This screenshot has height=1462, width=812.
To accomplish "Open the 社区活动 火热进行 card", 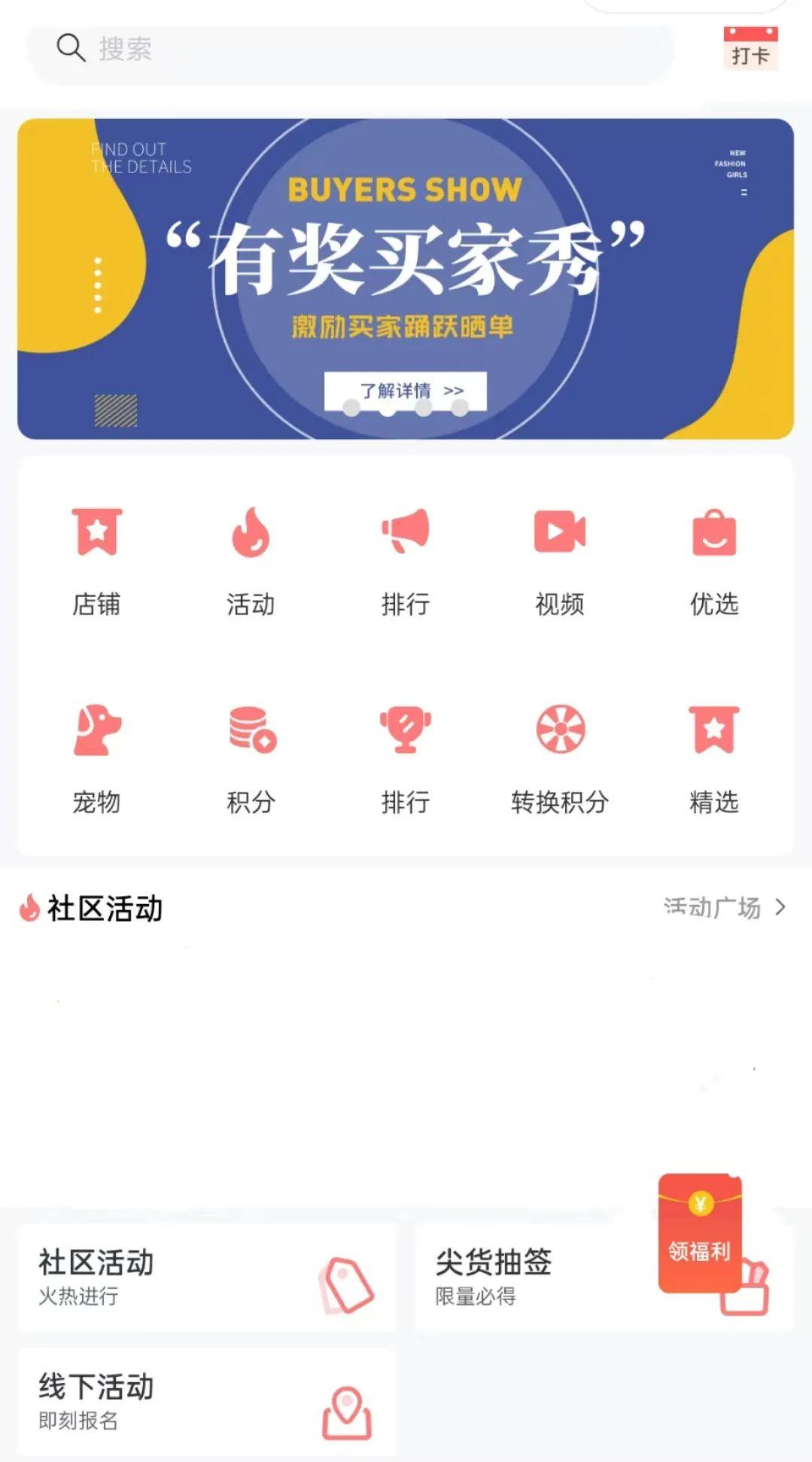I will pos(206,1278).
